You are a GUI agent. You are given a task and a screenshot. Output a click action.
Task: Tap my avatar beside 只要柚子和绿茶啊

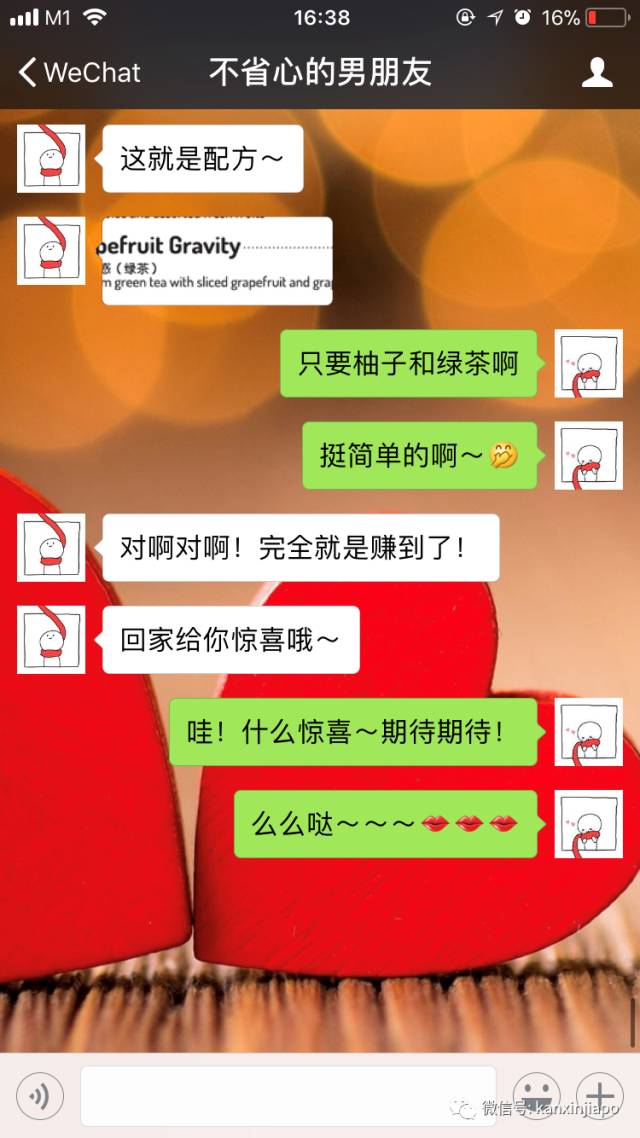pos(589,364)
